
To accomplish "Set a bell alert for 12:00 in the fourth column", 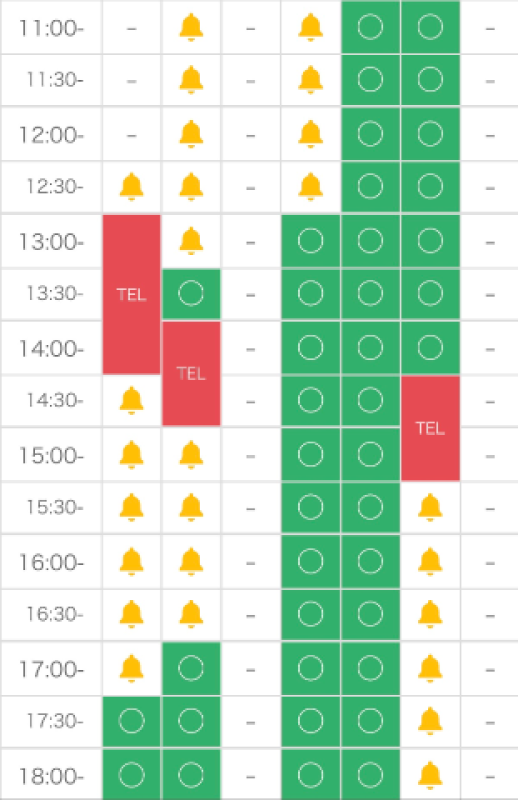I will click(x=310, y=134).
